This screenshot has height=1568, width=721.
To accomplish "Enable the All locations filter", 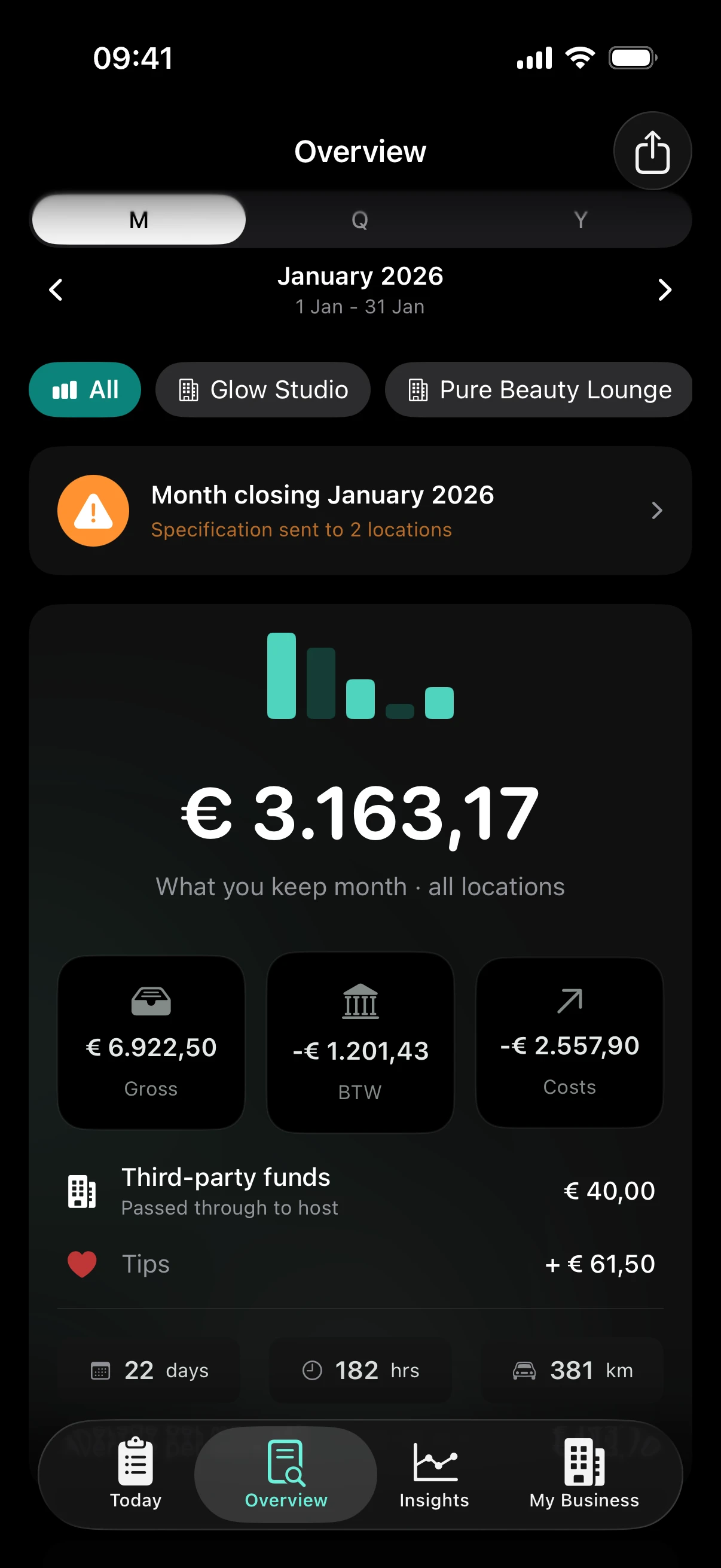I will tap(84, 389).
